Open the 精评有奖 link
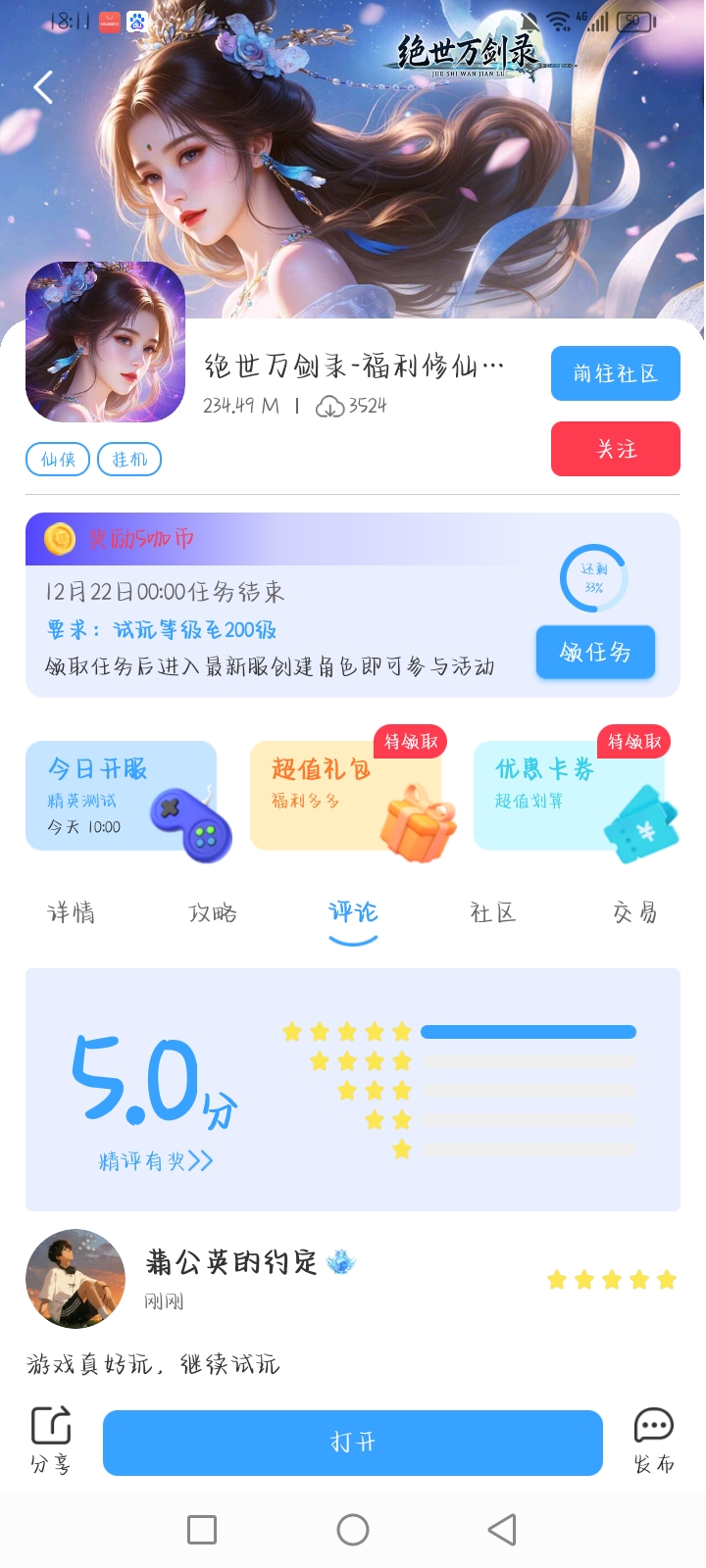706x1568 pixels. [x=155, y=1161]
